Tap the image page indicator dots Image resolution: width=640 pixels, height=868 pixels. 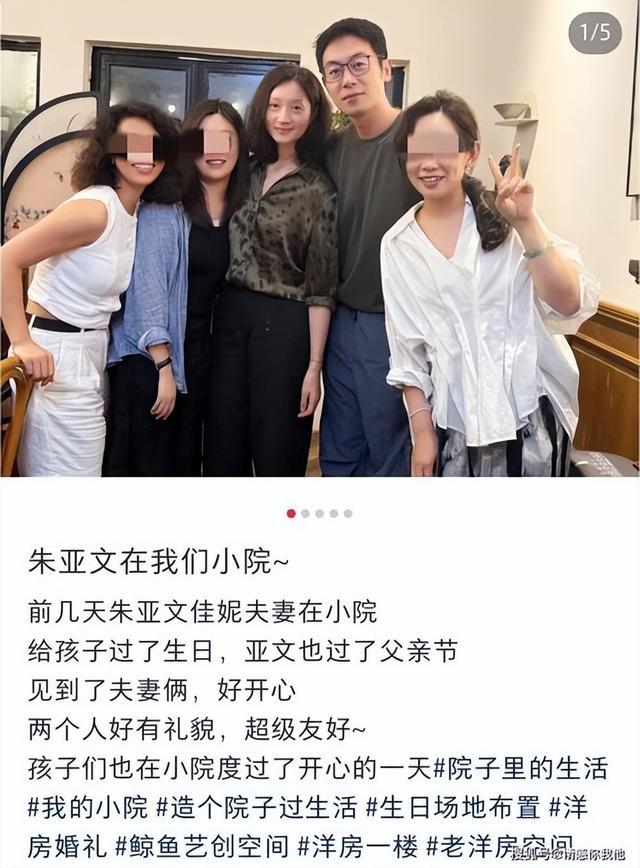(319, 513)
